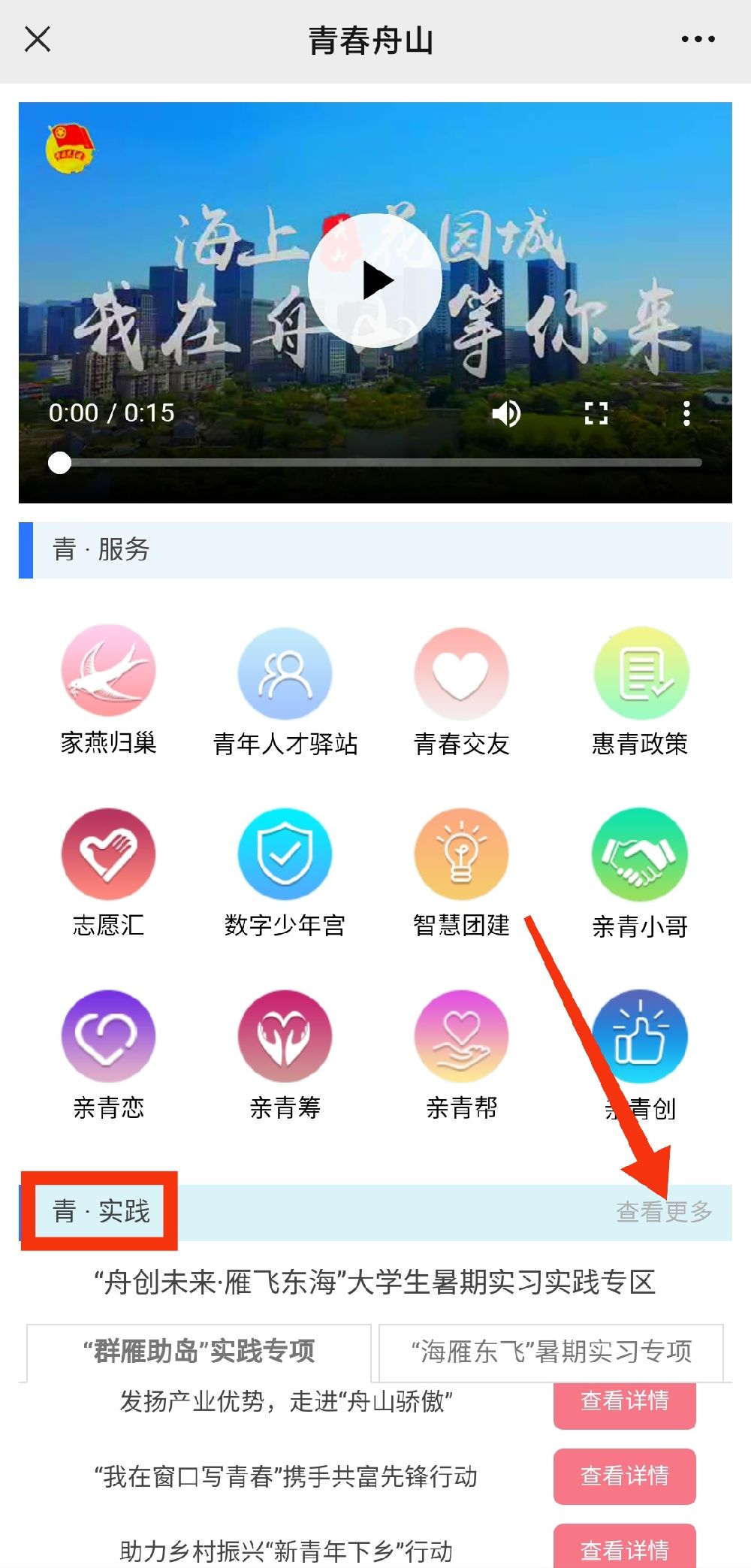Switch to “海雁东飞”暑期实习专项 tab
This screenshot has width=751, height=1568.
pyautogui.click(x=551, y=1352)
